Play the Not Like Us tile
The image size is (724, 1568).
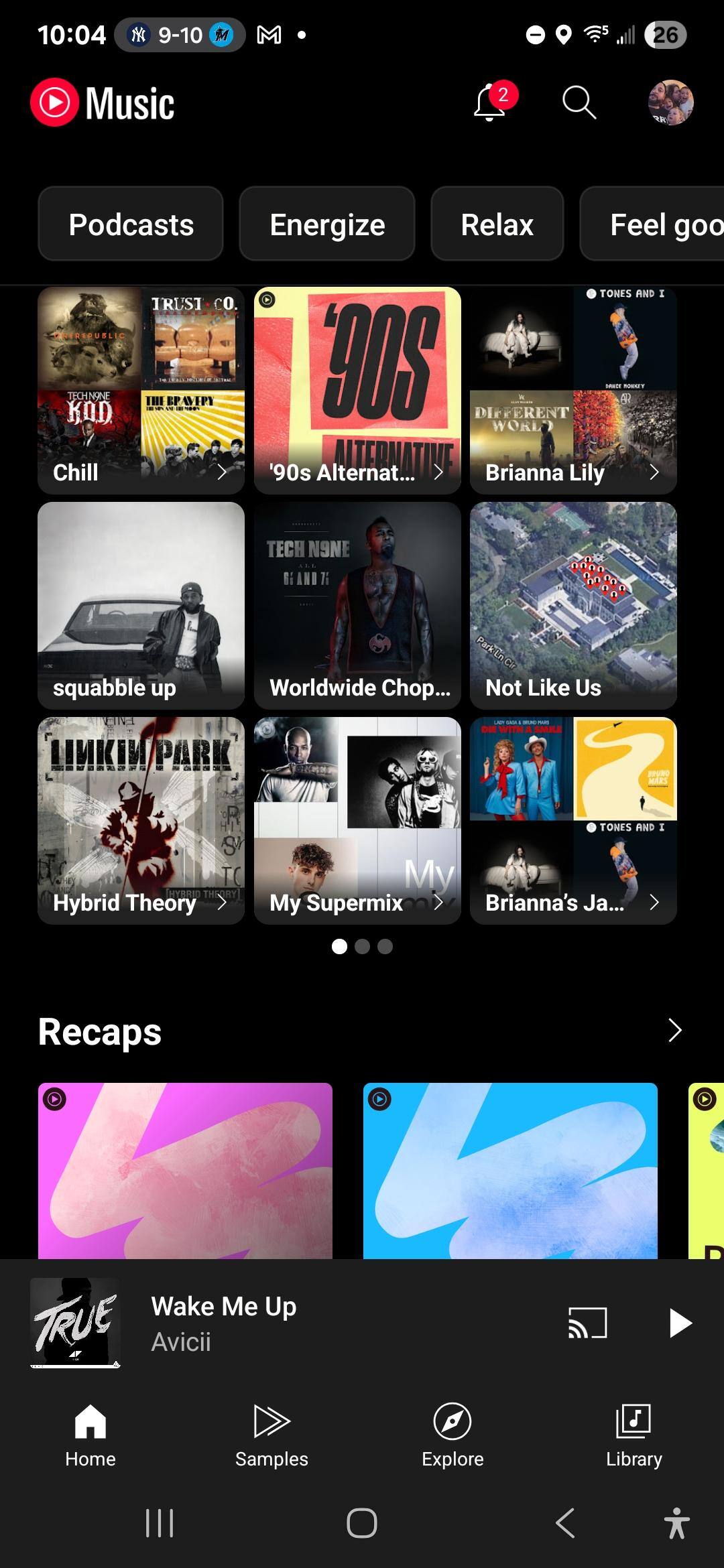point(573,605)
